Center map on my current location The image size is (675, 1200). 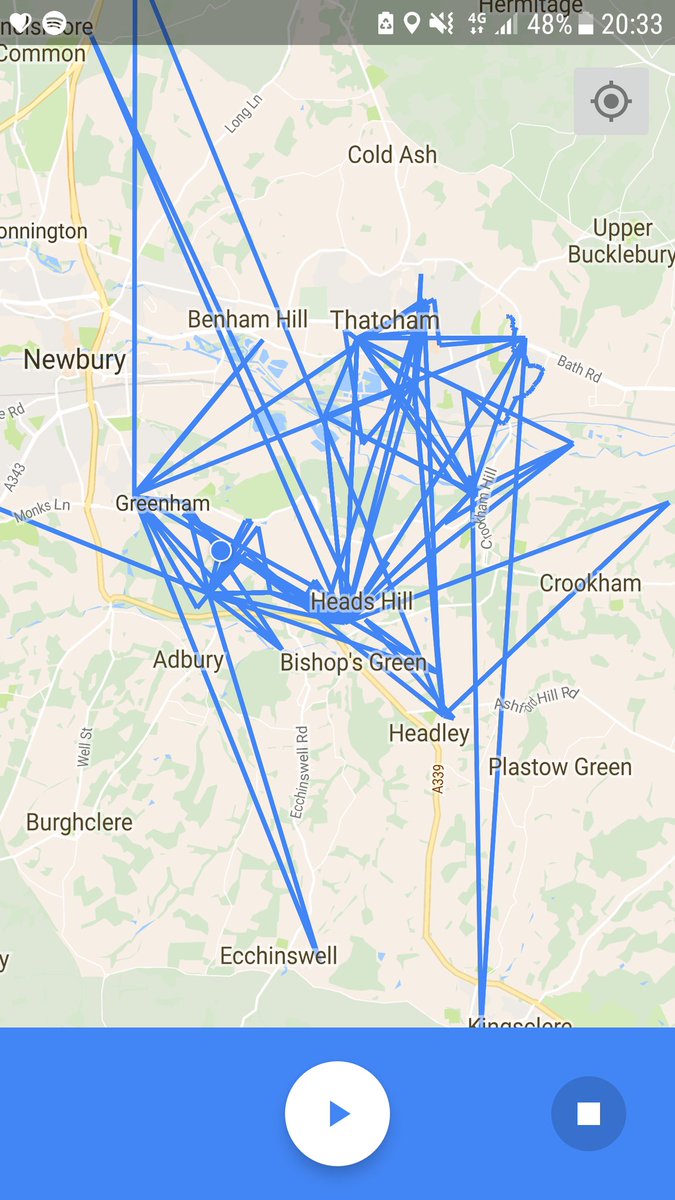click(x=611, y=101)
